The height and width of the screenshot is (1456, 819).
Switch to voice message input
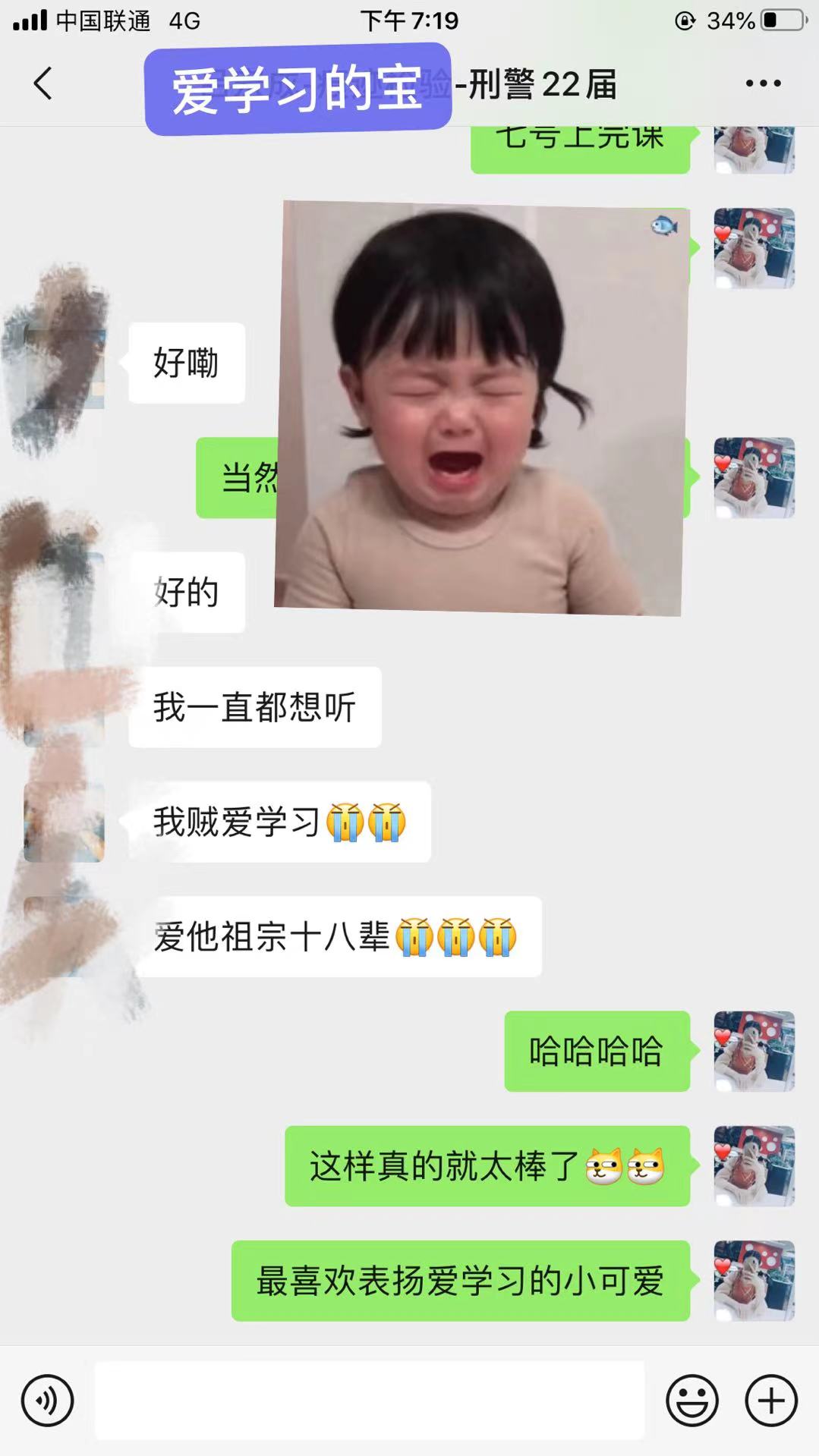[47, 1400]
